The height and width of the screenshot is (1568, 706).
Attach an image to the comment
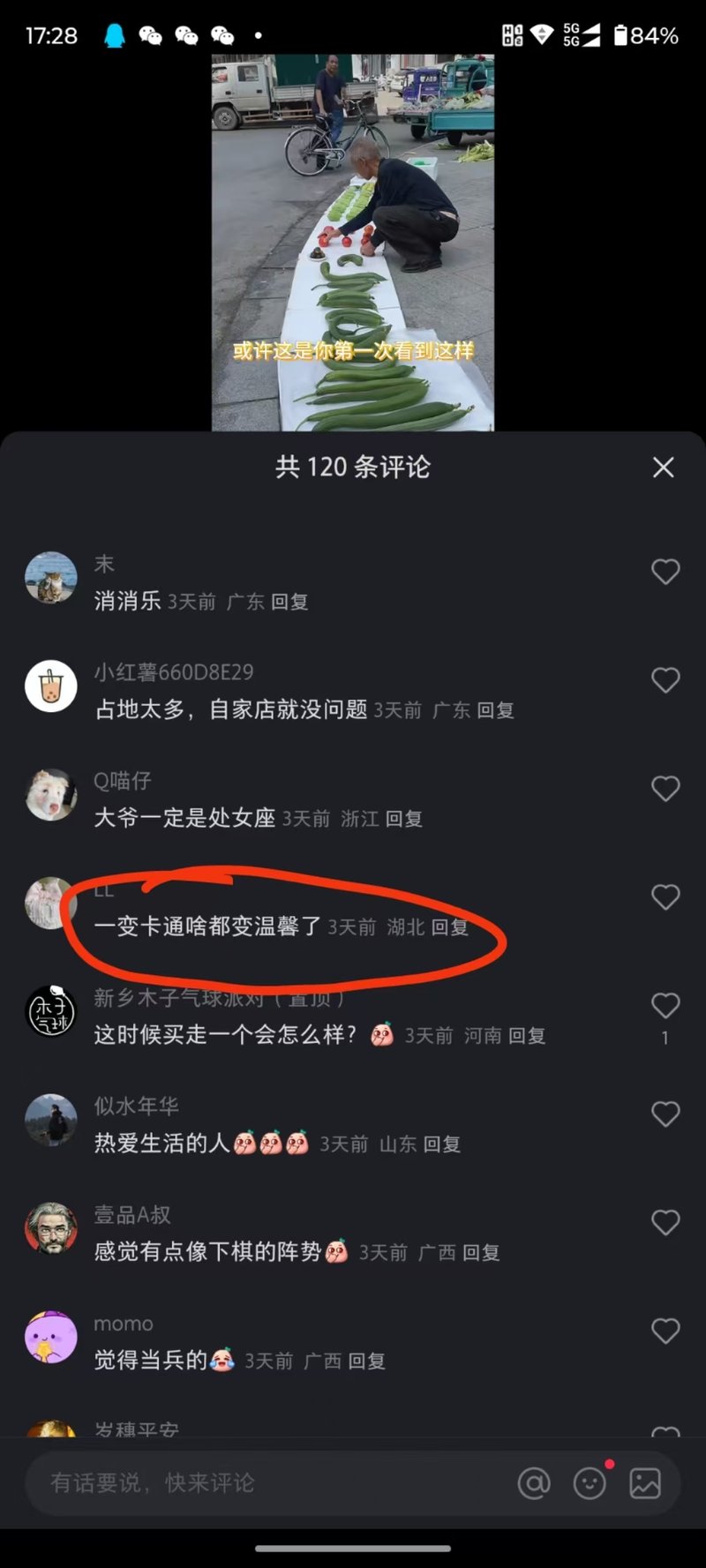point(645,1483)
